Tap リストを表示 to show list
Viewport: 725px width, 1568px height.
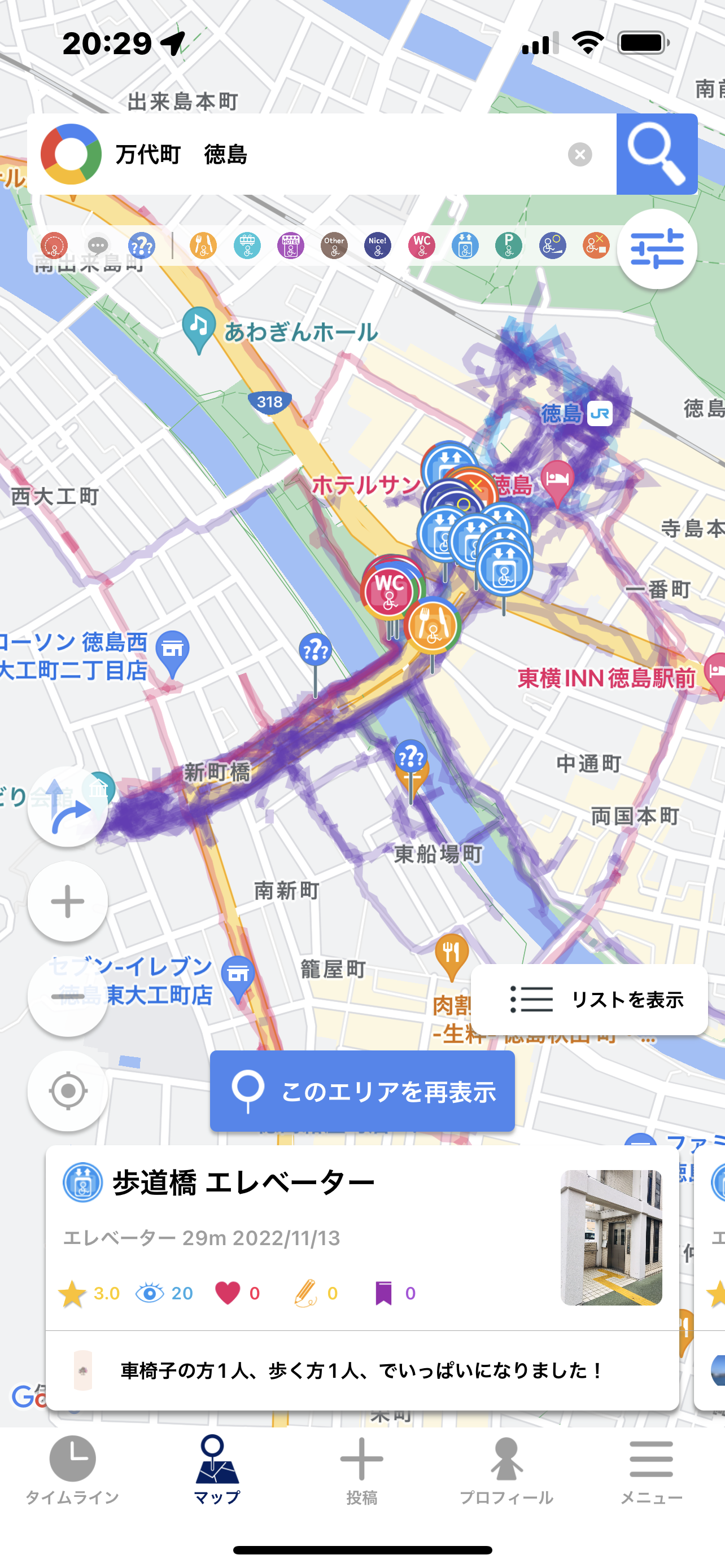click(589, 1000)
